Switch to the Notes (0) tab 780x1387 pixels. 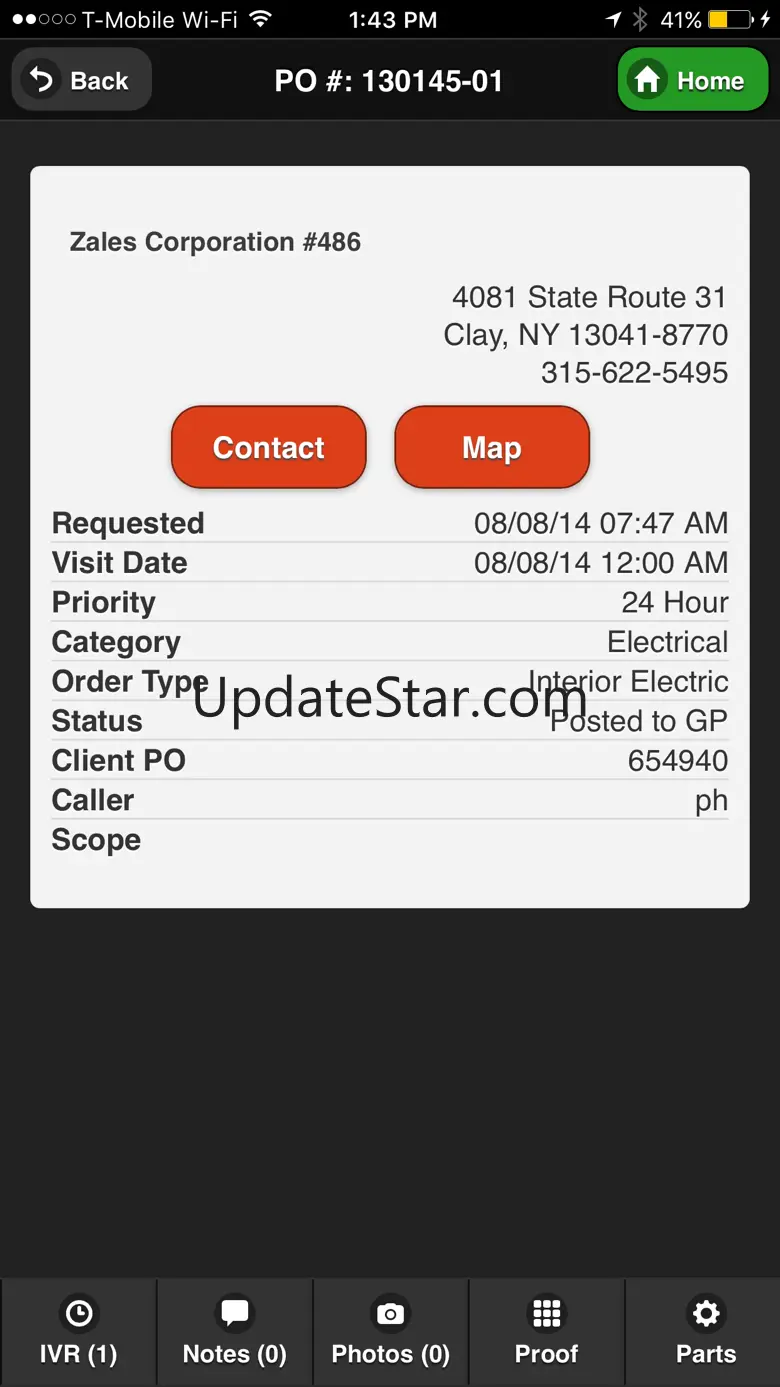(x=234, y=1332)
